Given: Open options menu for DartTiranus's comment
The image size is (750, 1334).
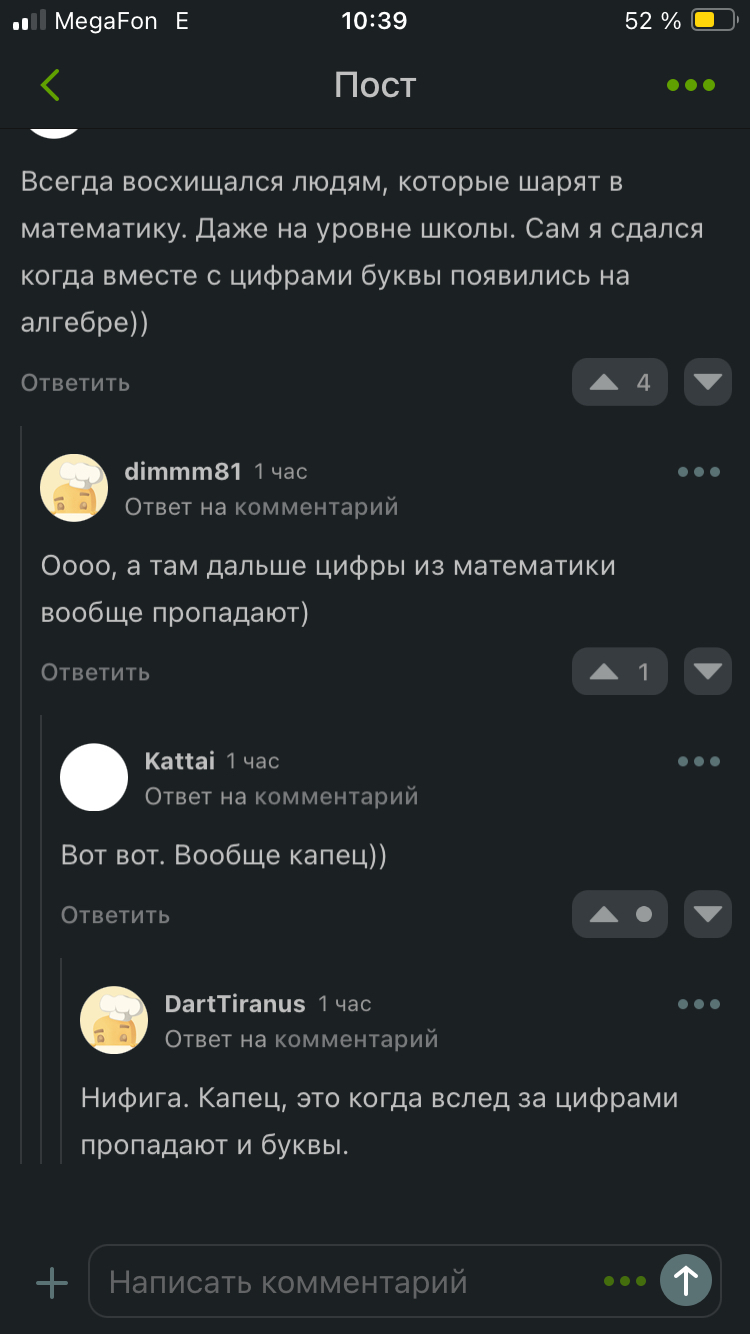Looking at the screenshot, I should pos(699,1003).
